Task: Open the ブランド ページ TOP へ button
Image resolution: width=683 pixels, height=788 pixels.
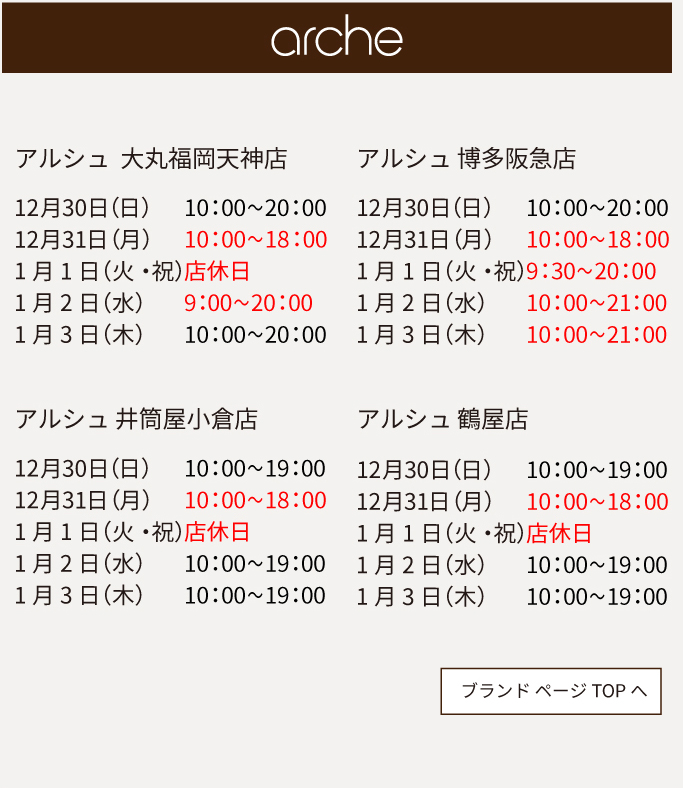Action: pyautogui.click(x=551, y=691)
